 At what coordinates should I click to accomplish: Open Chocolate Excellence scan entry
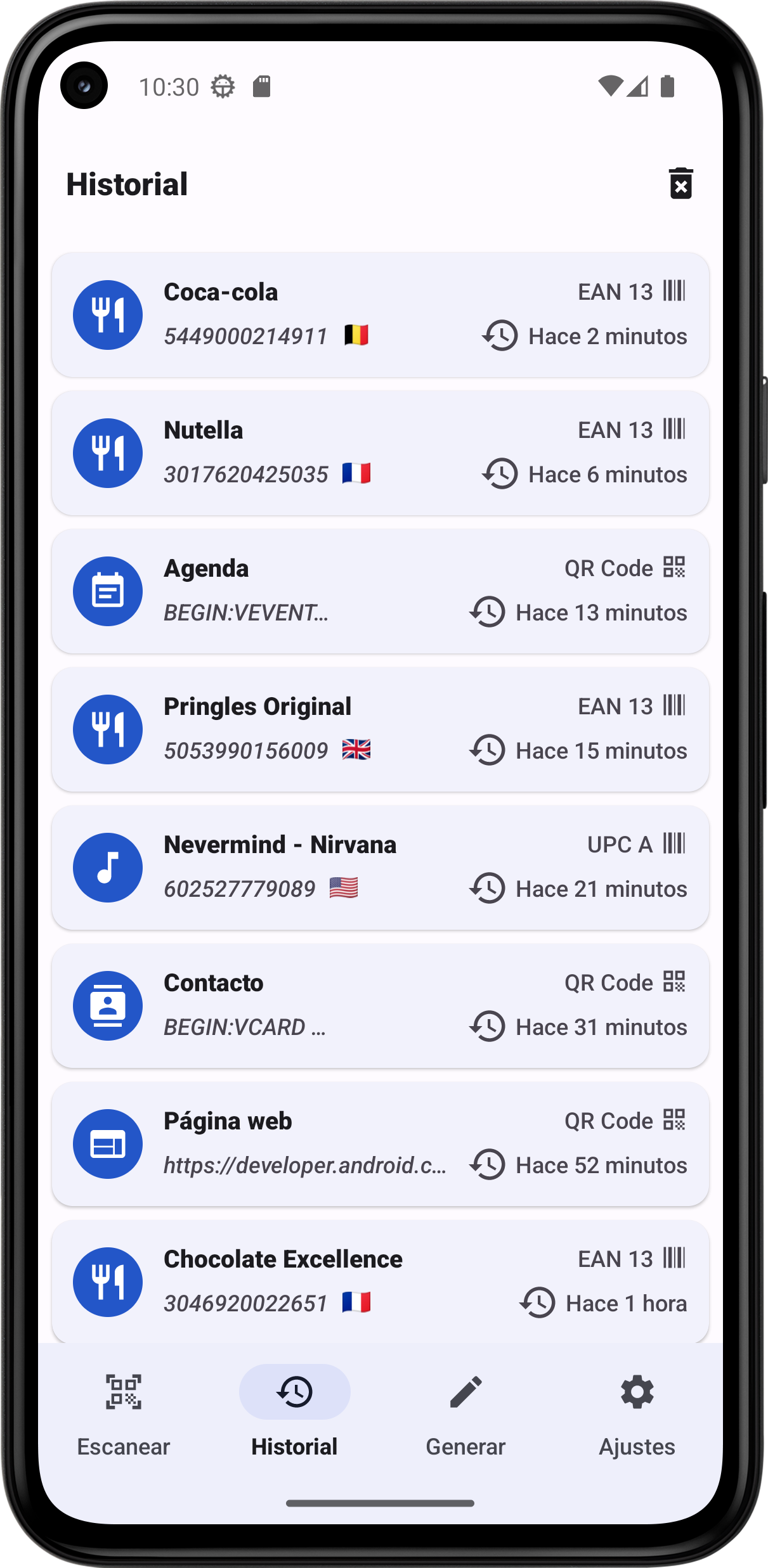[x=379, y=1280]
